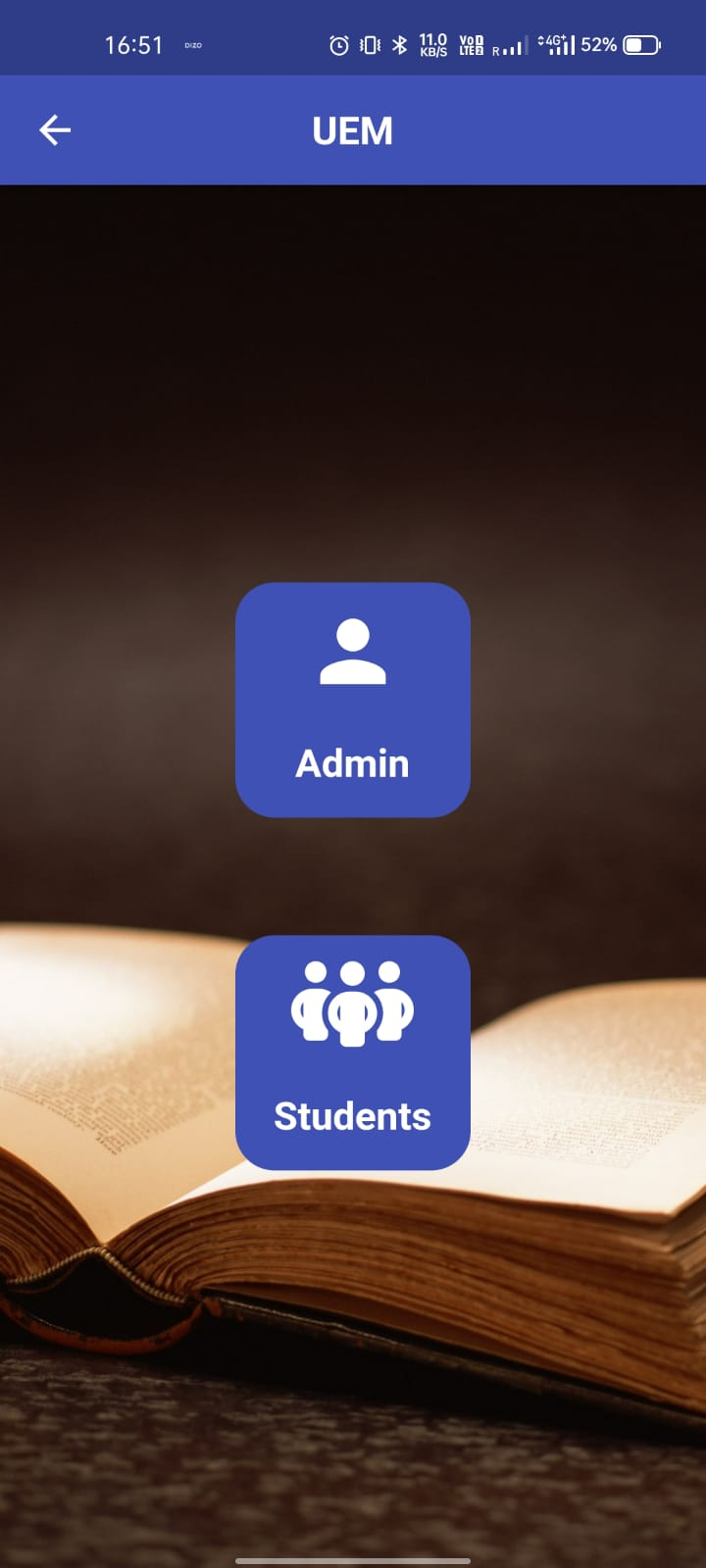The image size is (706, 1568).
Task: Tap the battery level indicator
Action: 642,43
